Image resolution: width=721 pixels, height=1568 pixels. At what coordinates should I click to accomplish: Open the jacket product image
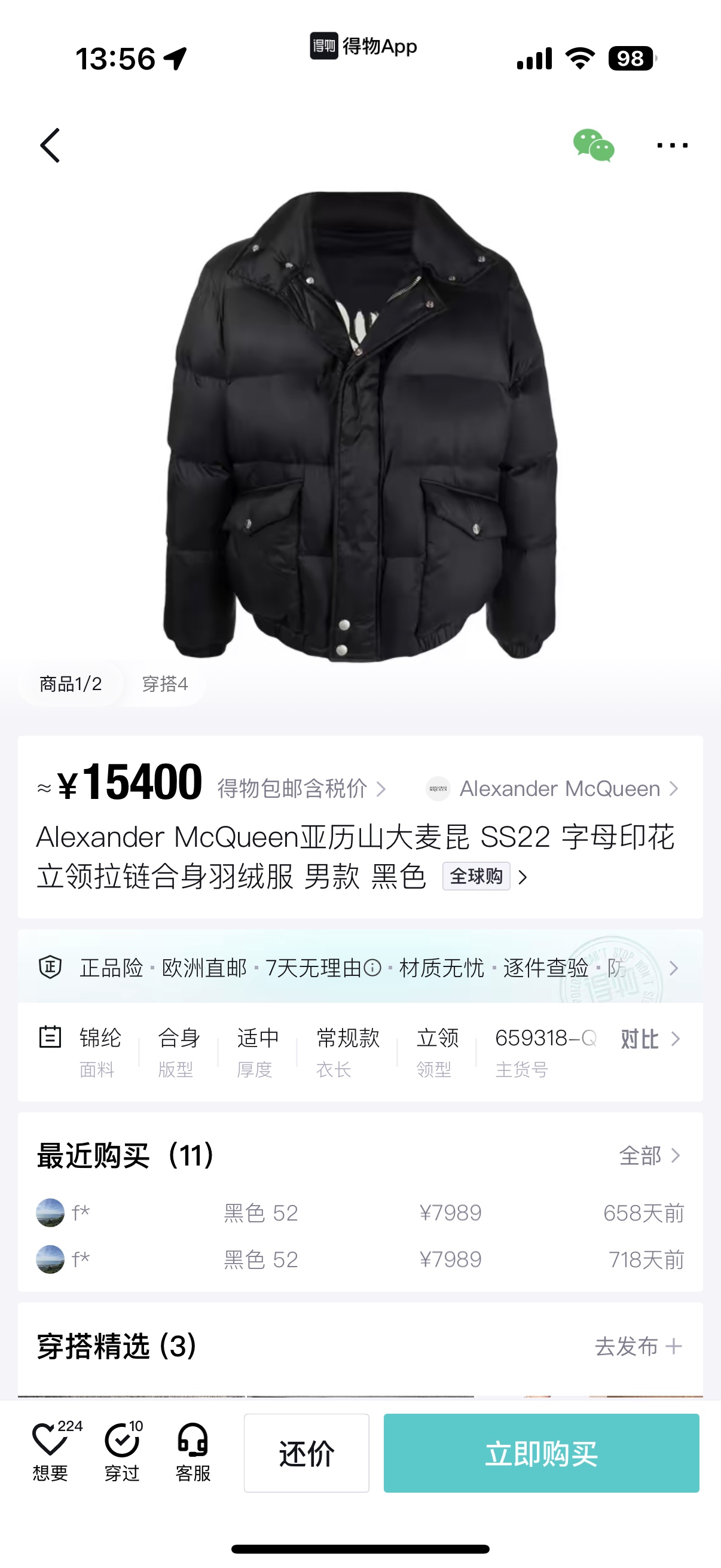pyautogui.click(x=360, y=426)
